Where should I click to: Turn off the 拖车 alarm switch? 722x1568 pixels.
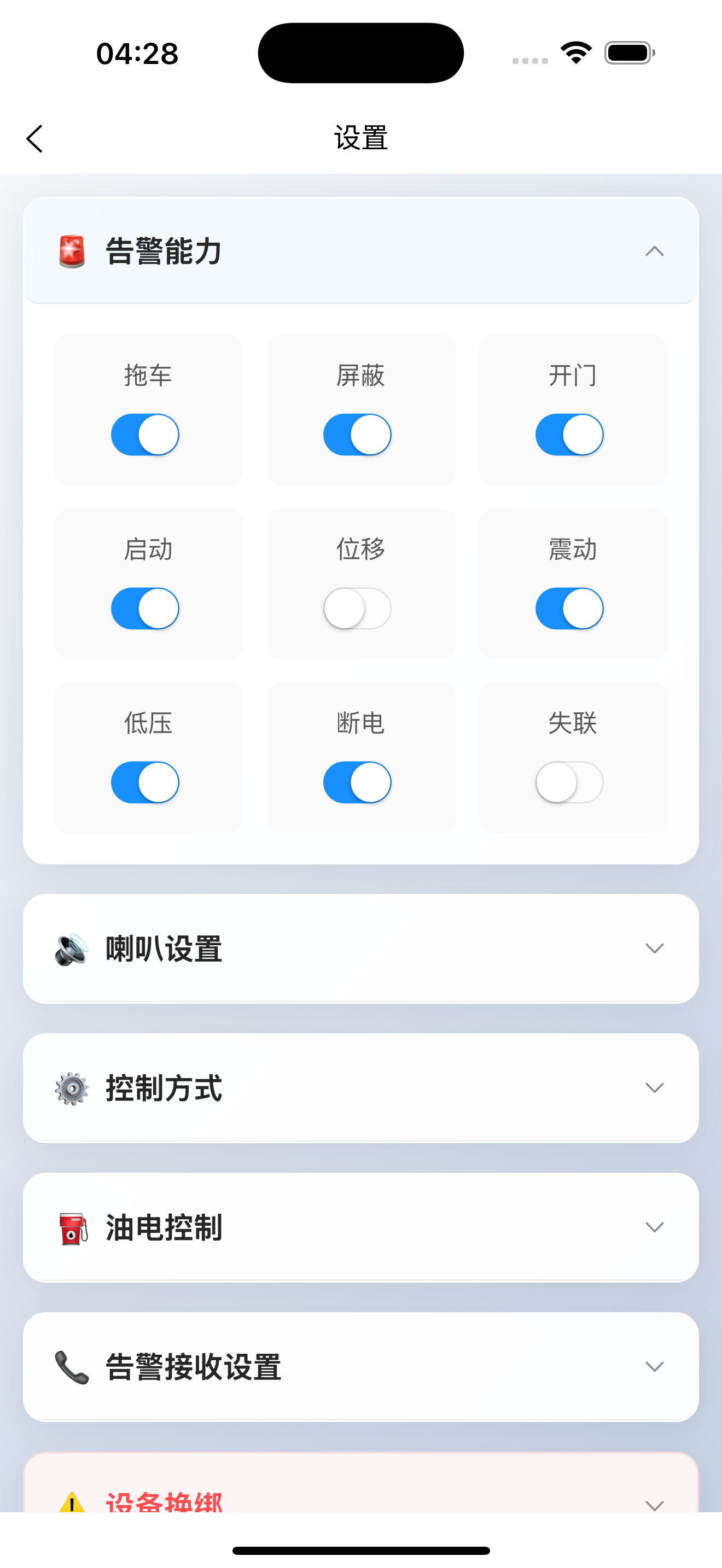pos(145,435)
